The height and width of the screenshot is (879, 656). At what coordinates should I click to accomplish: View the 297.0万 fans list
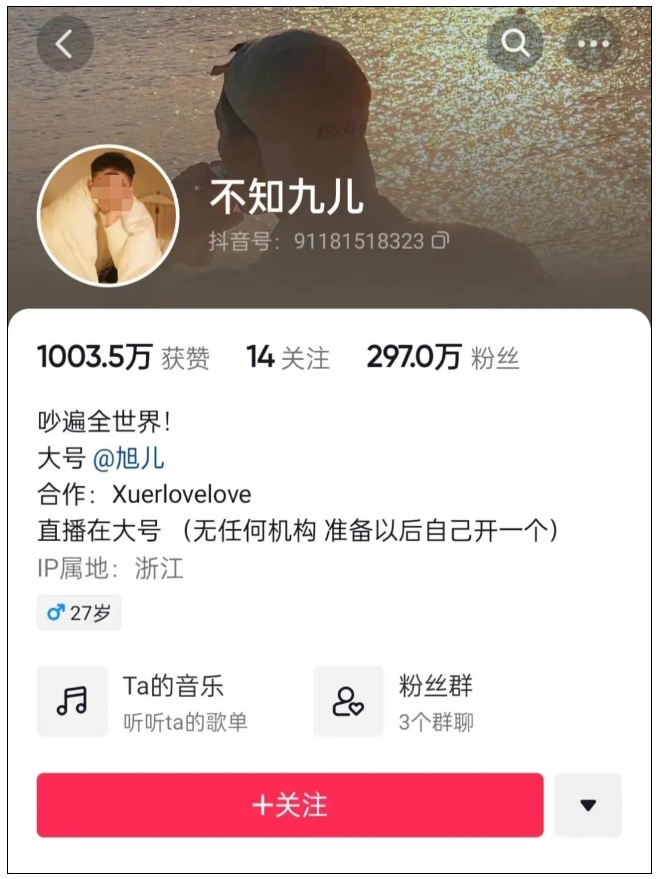pos(442,357)
